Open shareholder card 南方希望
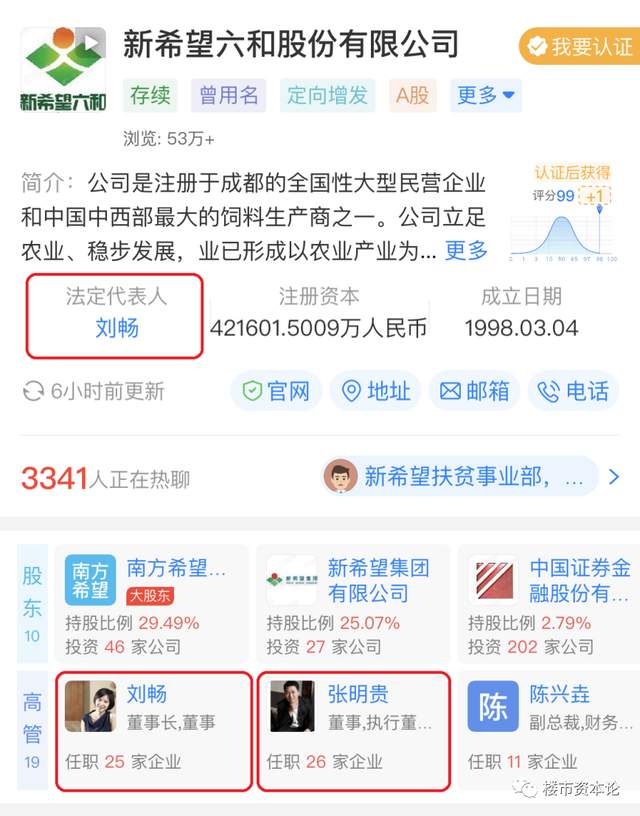The image size is (640, 816). (x=152, y=605)
